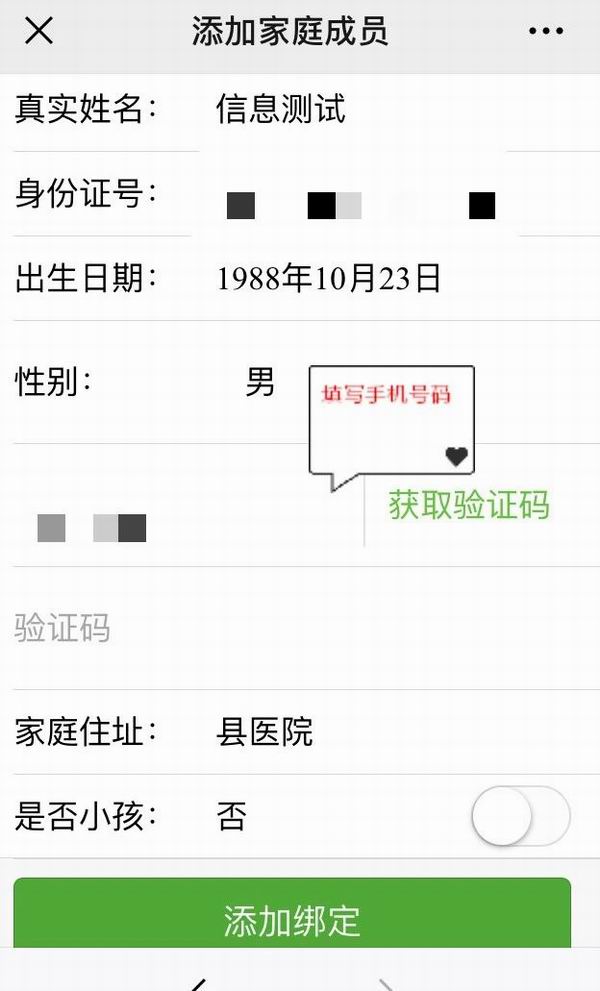
Task: Close the 添加家庭成员 page
Action: click(x=39, y=31)
